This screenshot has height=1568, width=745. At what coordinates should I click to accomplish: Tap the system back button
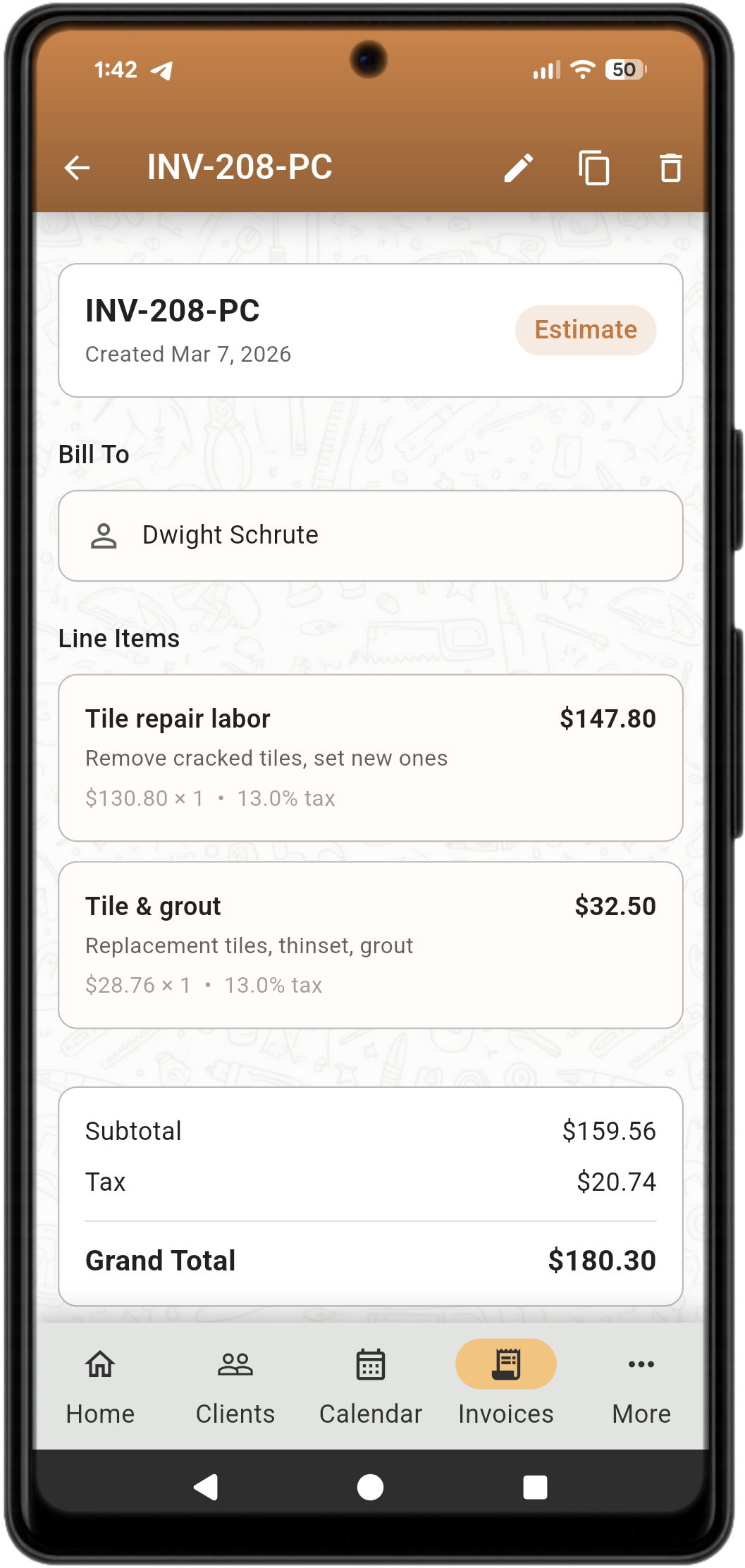point(206,1487)
